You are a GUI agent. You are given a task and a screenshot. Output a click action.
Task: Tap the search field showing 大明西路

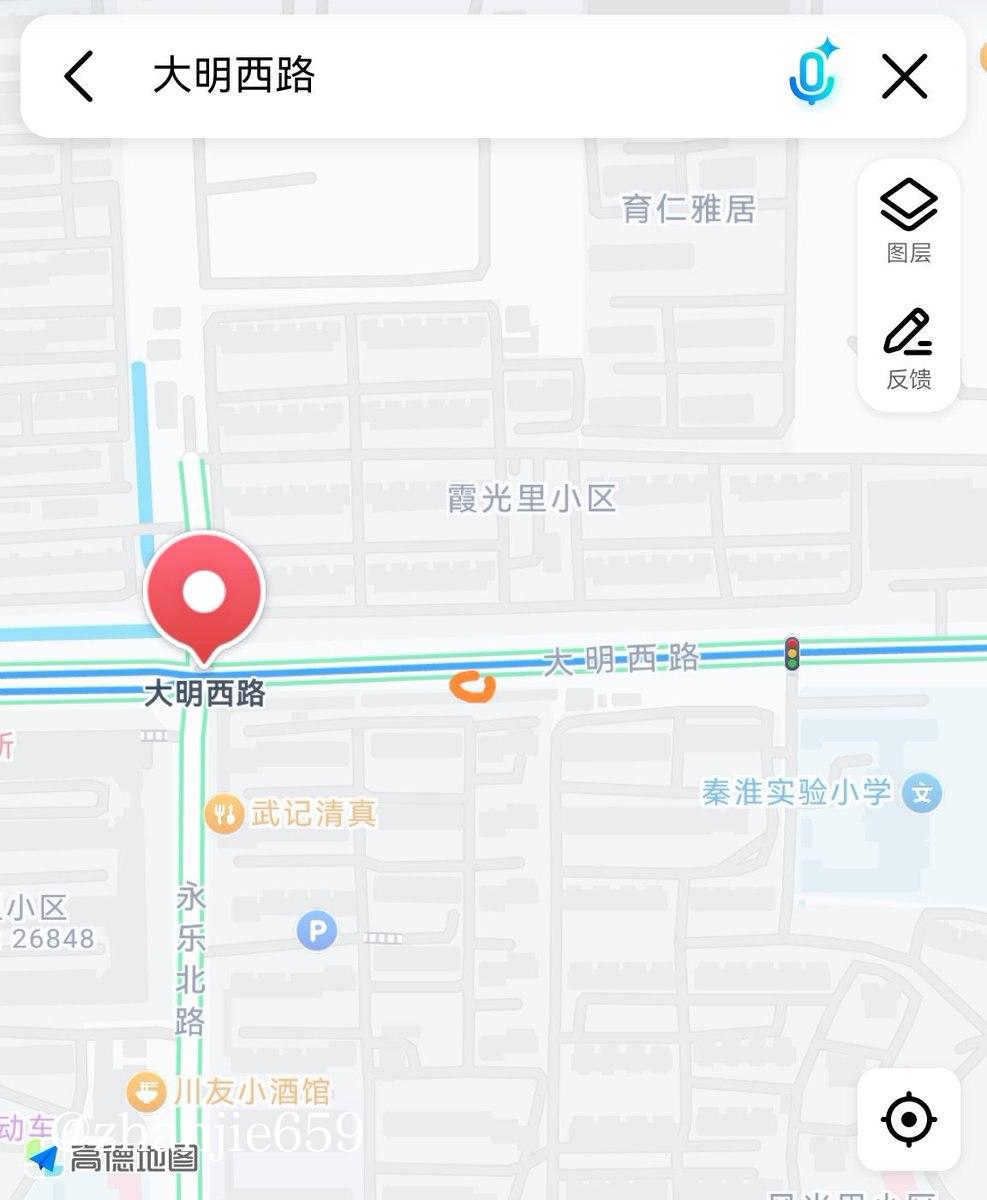pos(450,76)
